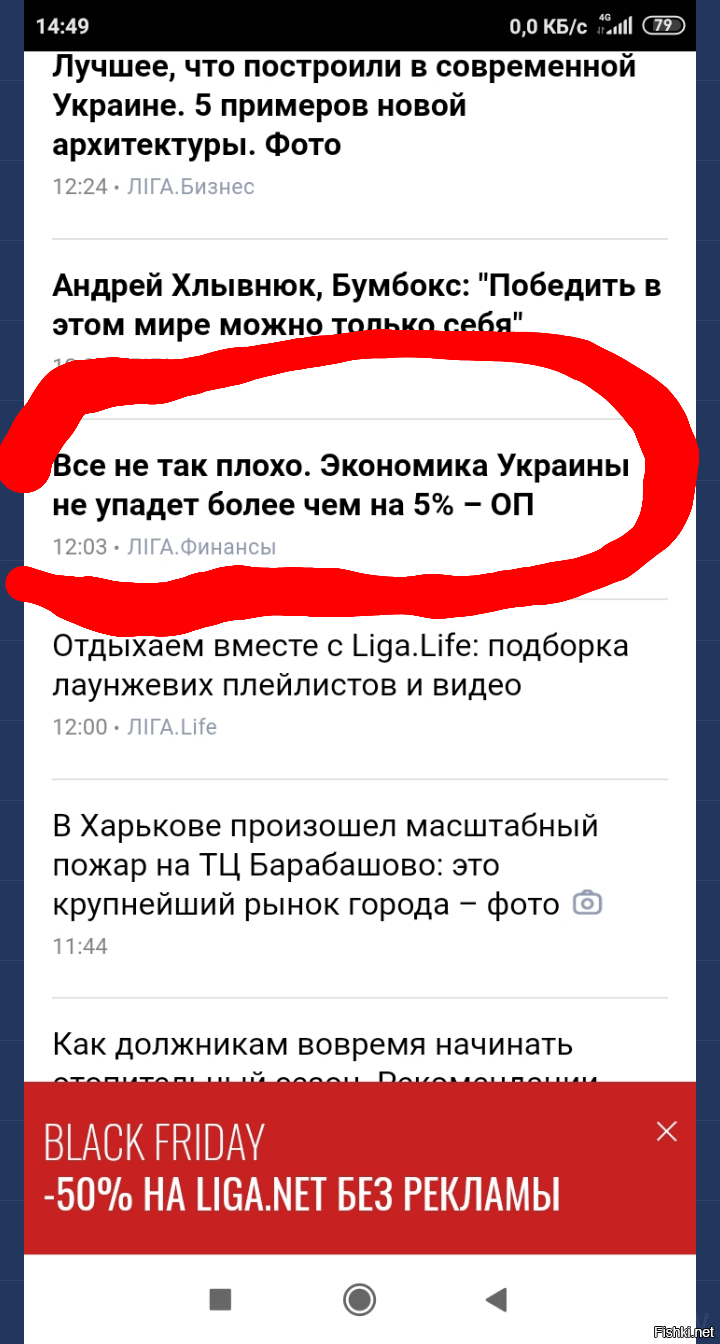Open the Харьков ТЦ Барабашово fire story
This screenshot has height=1344, width=720.
(x=326, y=866)
